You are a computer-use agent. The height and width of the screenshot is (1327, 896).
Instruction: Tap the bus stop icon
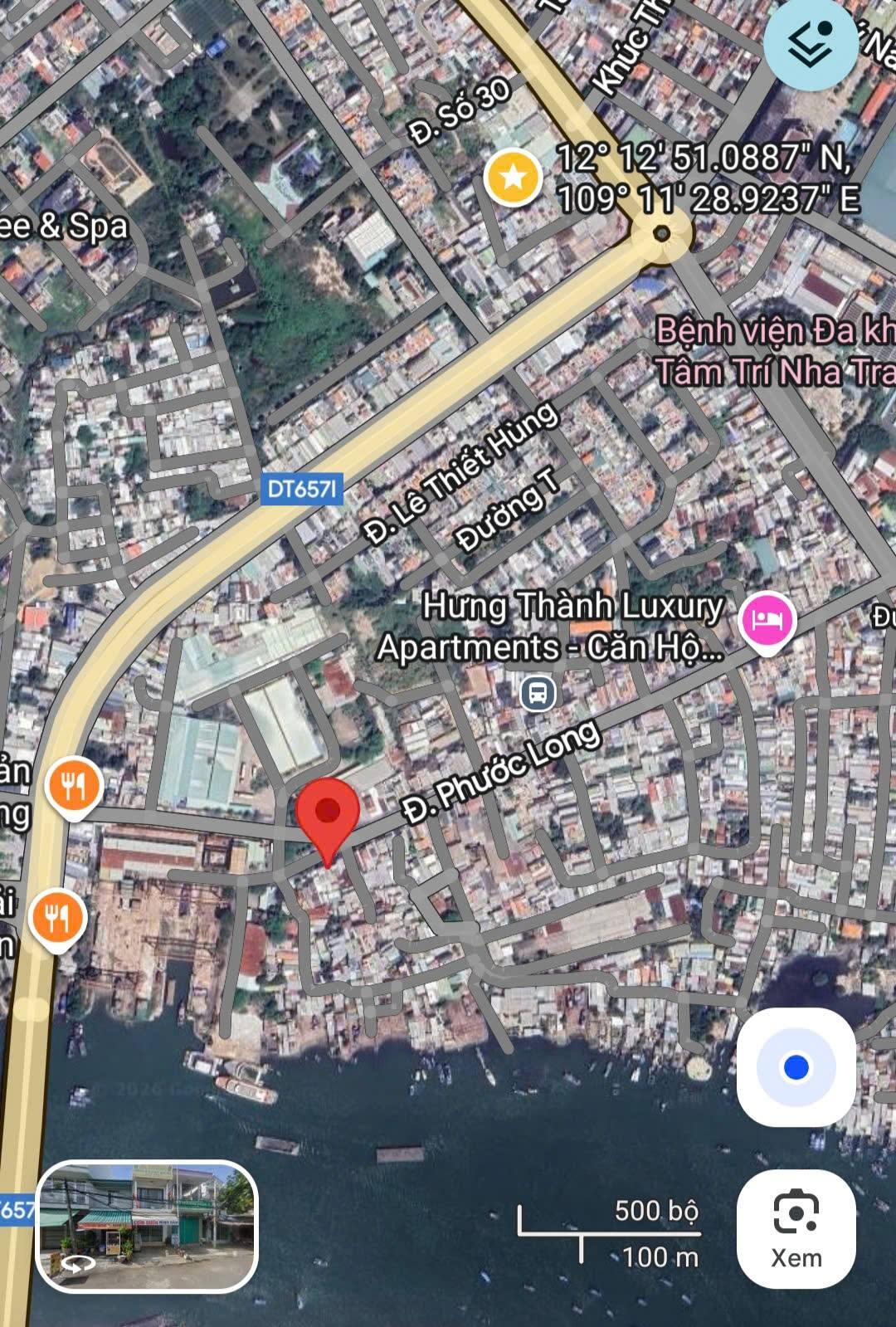coord(538,692)
